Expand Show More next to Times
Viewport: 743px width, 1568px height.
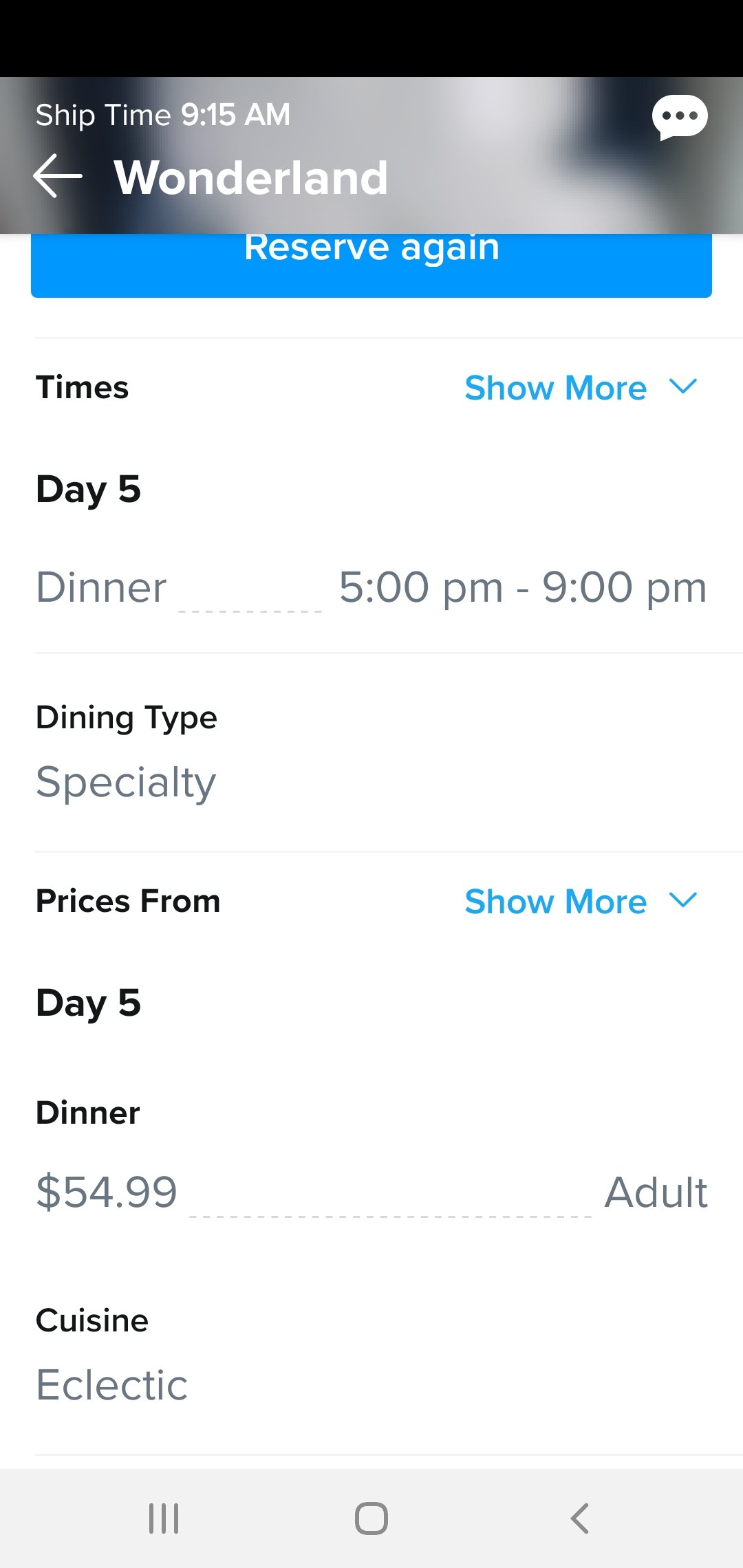tap(581, 388)
